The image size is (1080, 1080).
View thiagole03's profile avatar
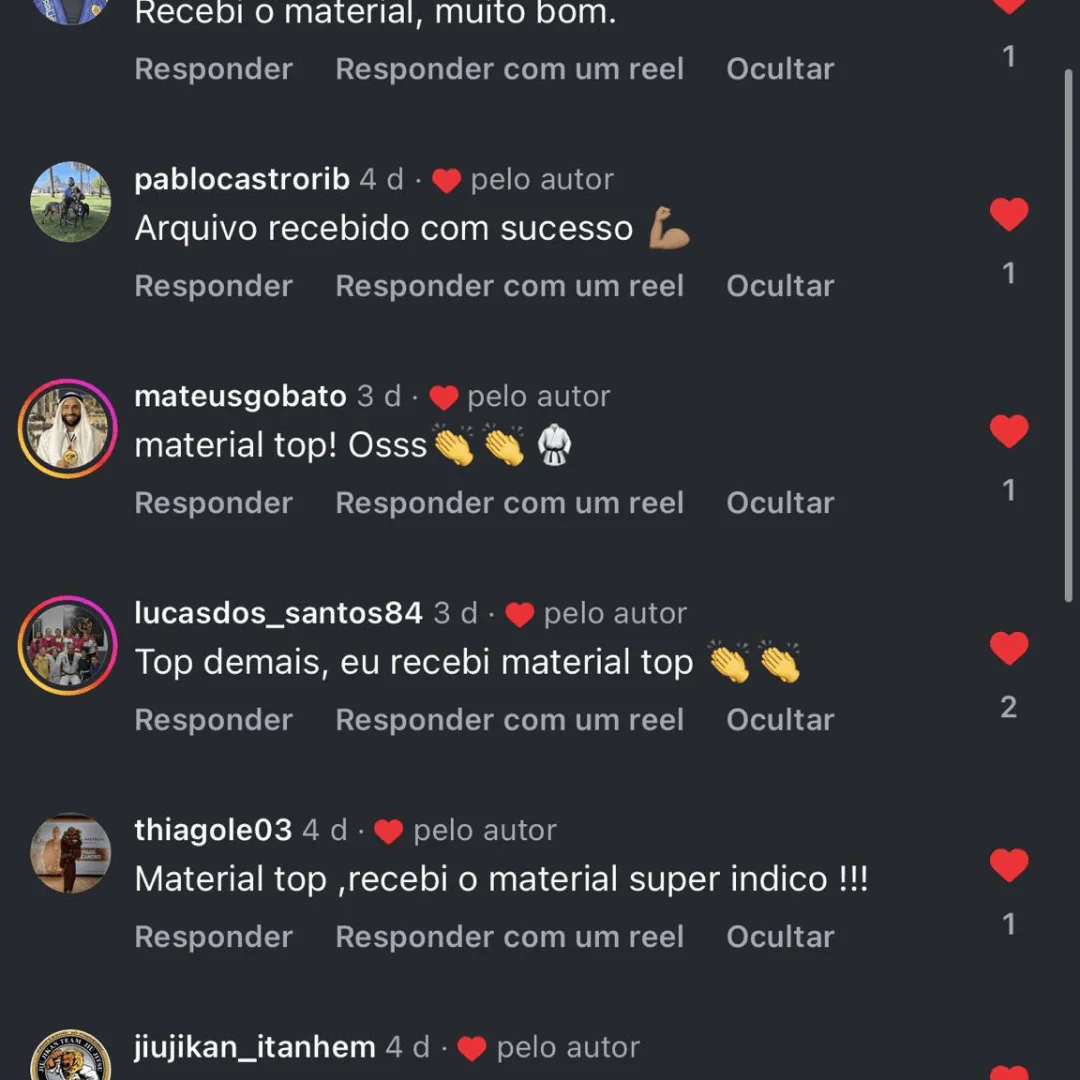point(70,853)
